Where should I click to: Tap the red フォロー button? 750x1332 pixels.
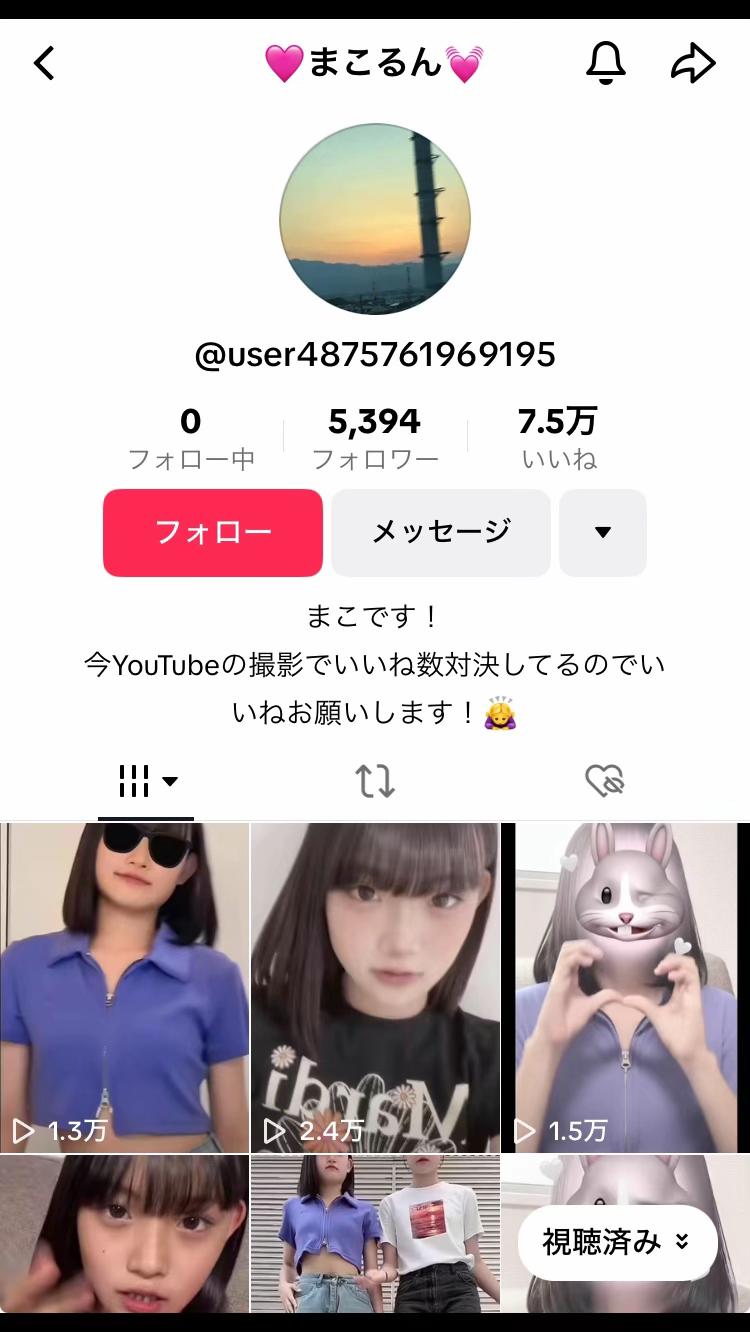213,532
